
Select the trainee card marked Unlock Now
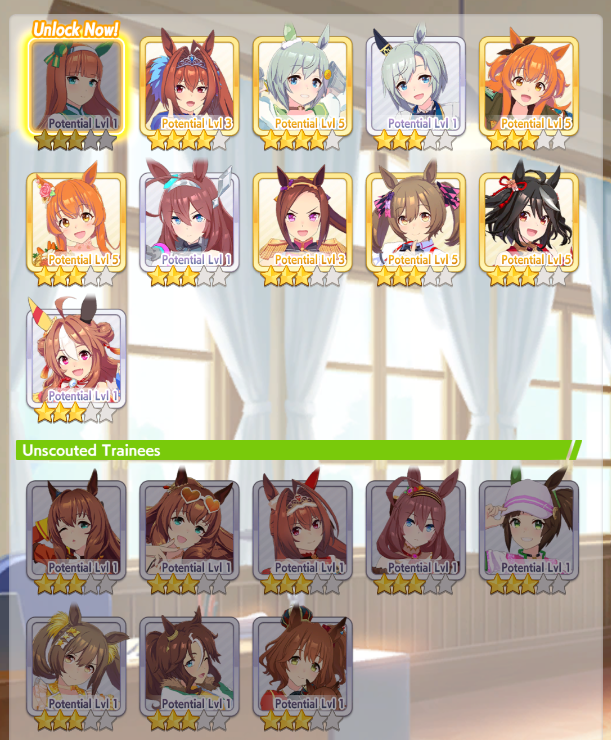[x=76, y=86]
